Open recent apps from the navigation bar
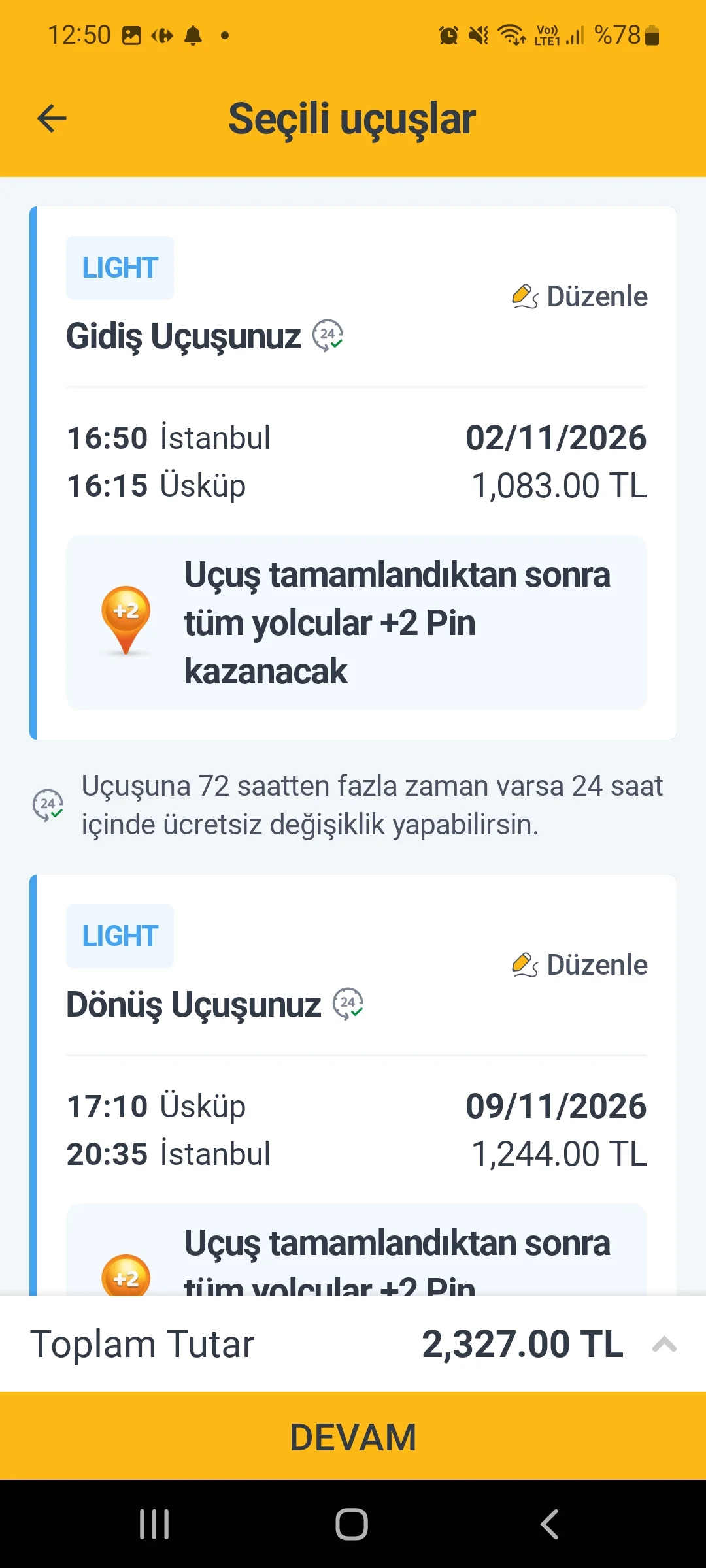706x1568 pixels. (155, 1524)
